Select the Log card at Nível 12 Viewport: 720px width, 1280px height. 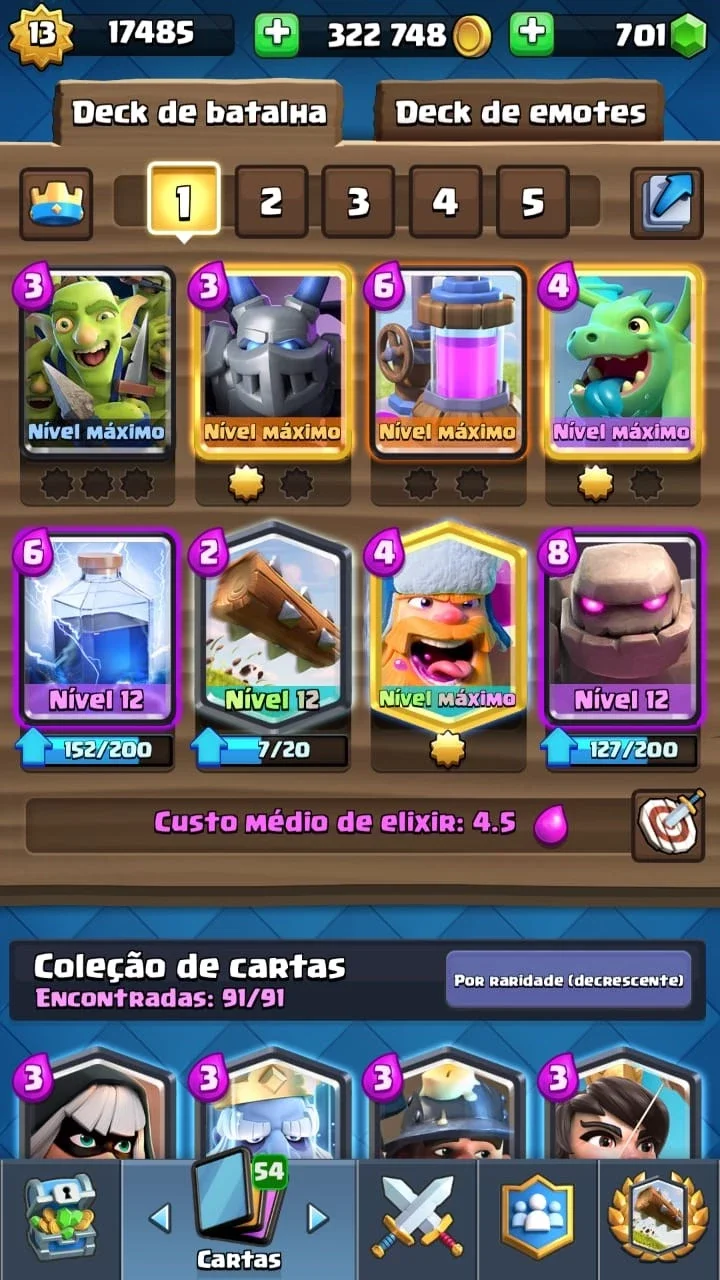272,630
